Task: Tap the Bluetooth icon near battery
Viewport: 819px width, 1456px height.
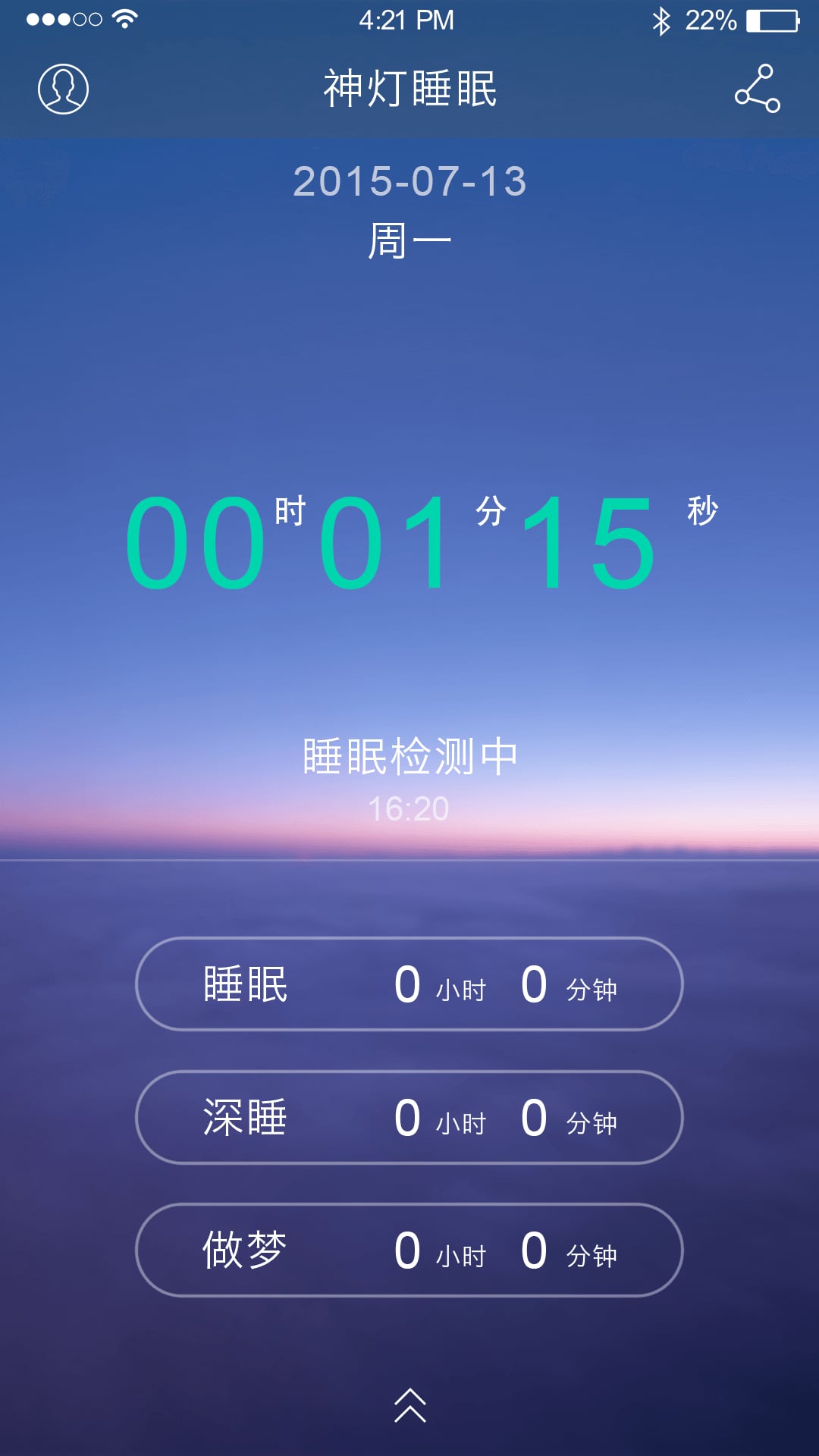Action: pyautogui.click(x=662, y=20)
